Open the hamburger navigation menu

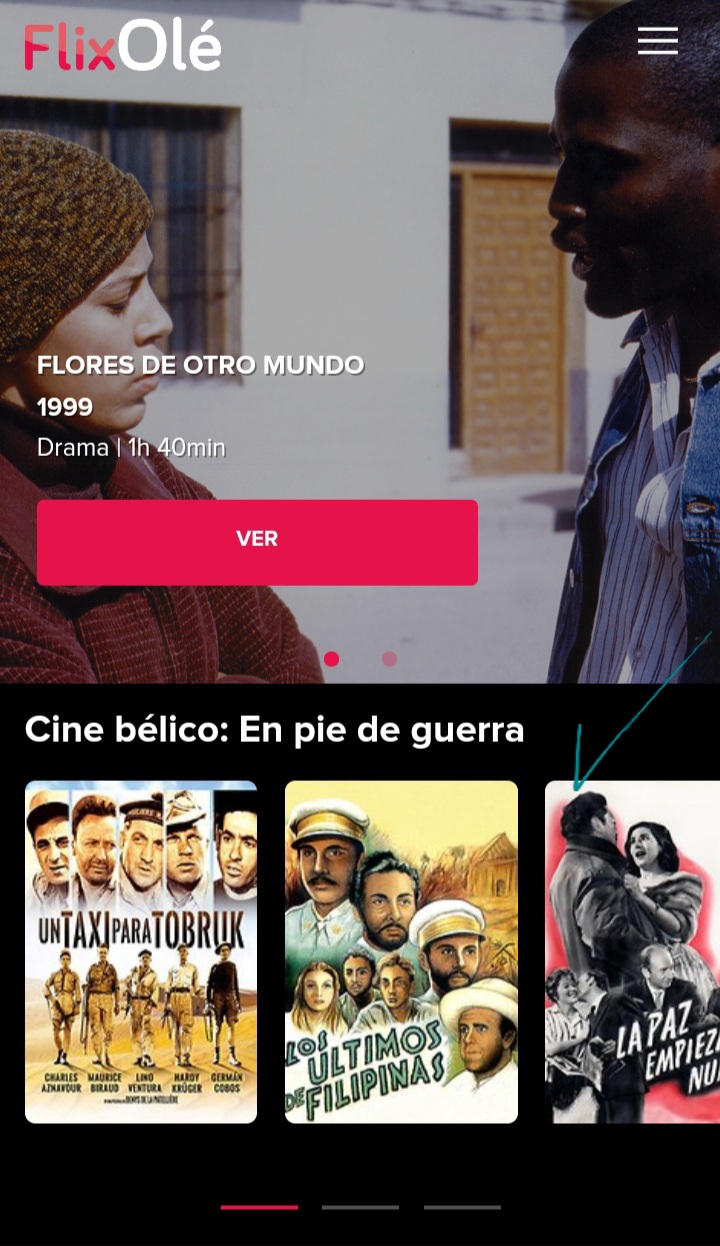(x=657, y=41)
